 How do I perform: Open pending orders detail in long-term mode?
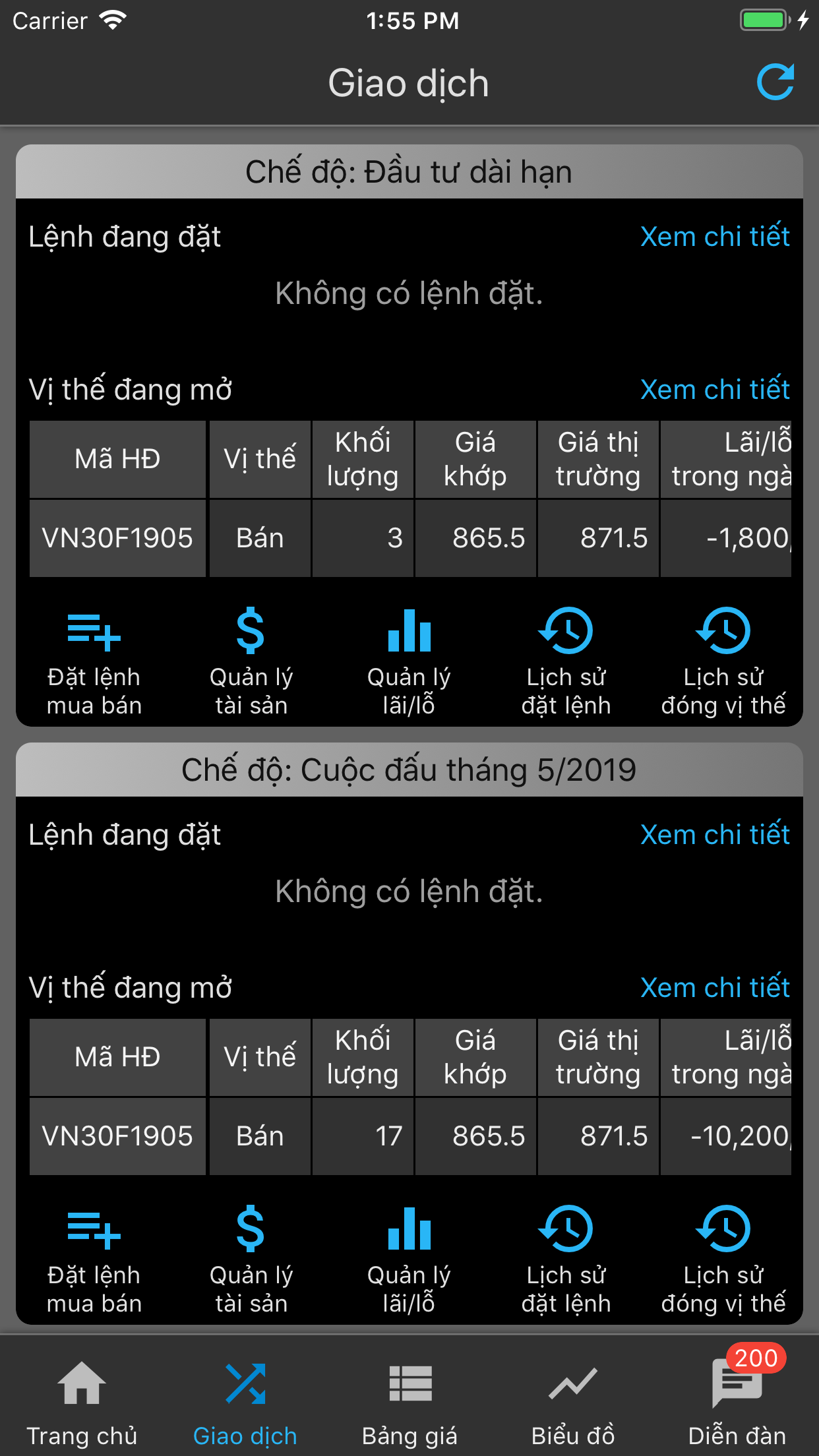[714, 236]
